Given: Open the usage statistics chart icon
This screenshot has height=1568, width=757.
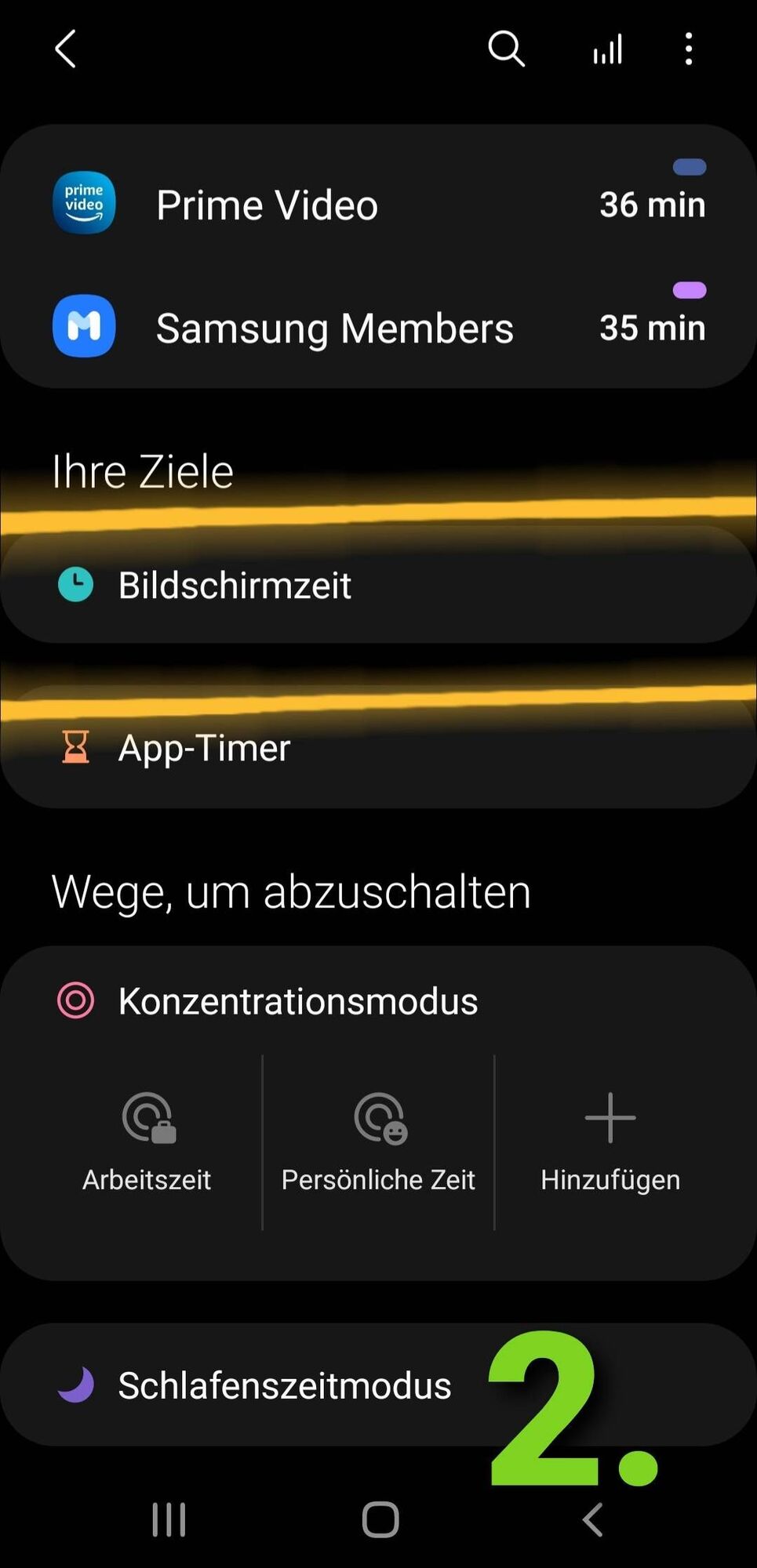Looking at the screenshot, I should [x=608, y=49].
